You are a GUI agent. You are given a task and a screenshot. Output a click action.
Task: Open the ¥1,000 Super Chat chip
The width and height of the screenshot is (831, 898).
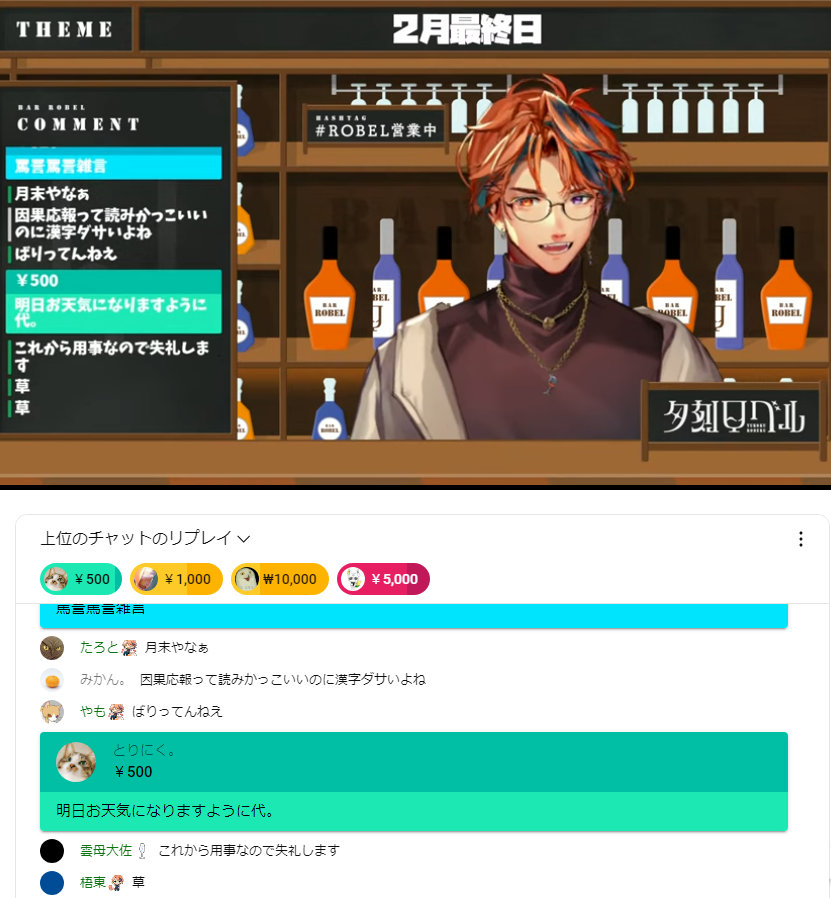coord(176,579)
